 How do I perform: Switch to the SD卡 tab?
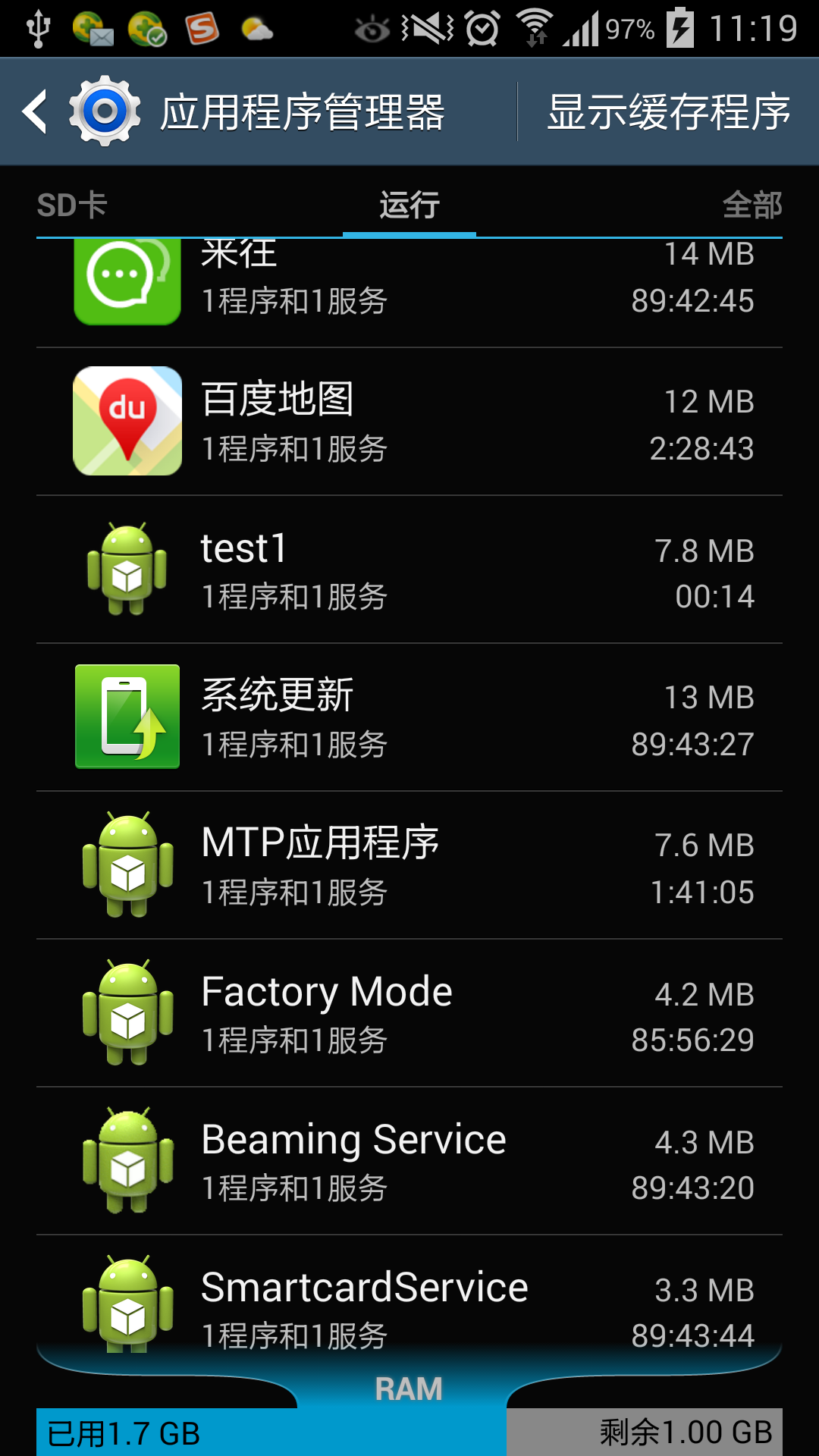pos(72,205)
